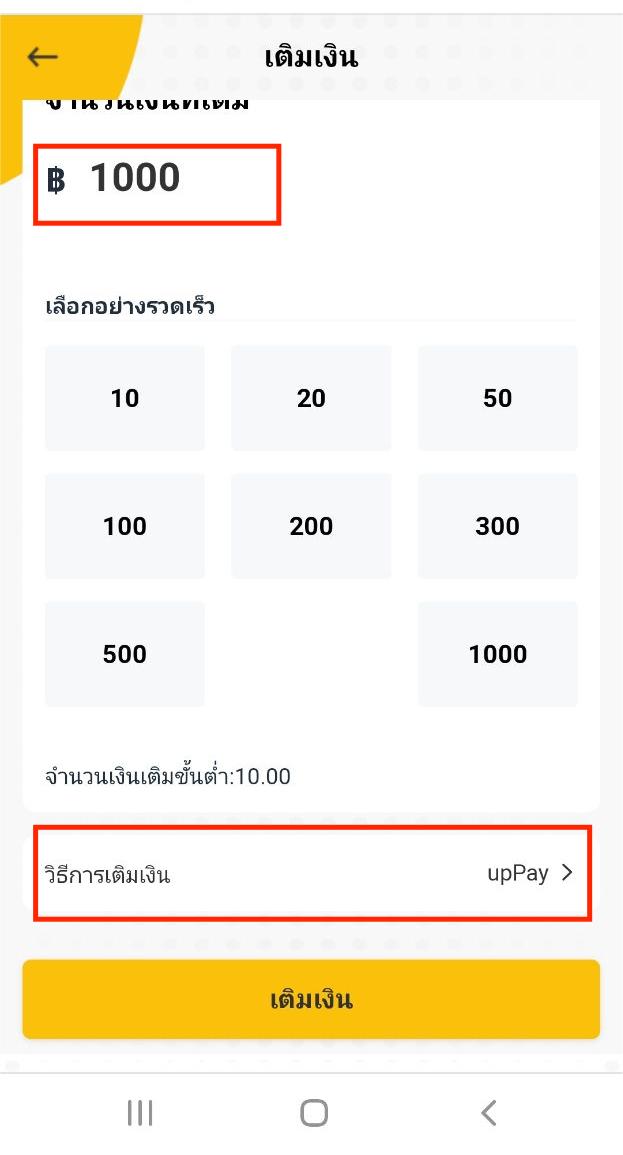Viewport: 623px width, 1155px height.
Task: Go back using the top-left arrow
Action: [42, 57]
